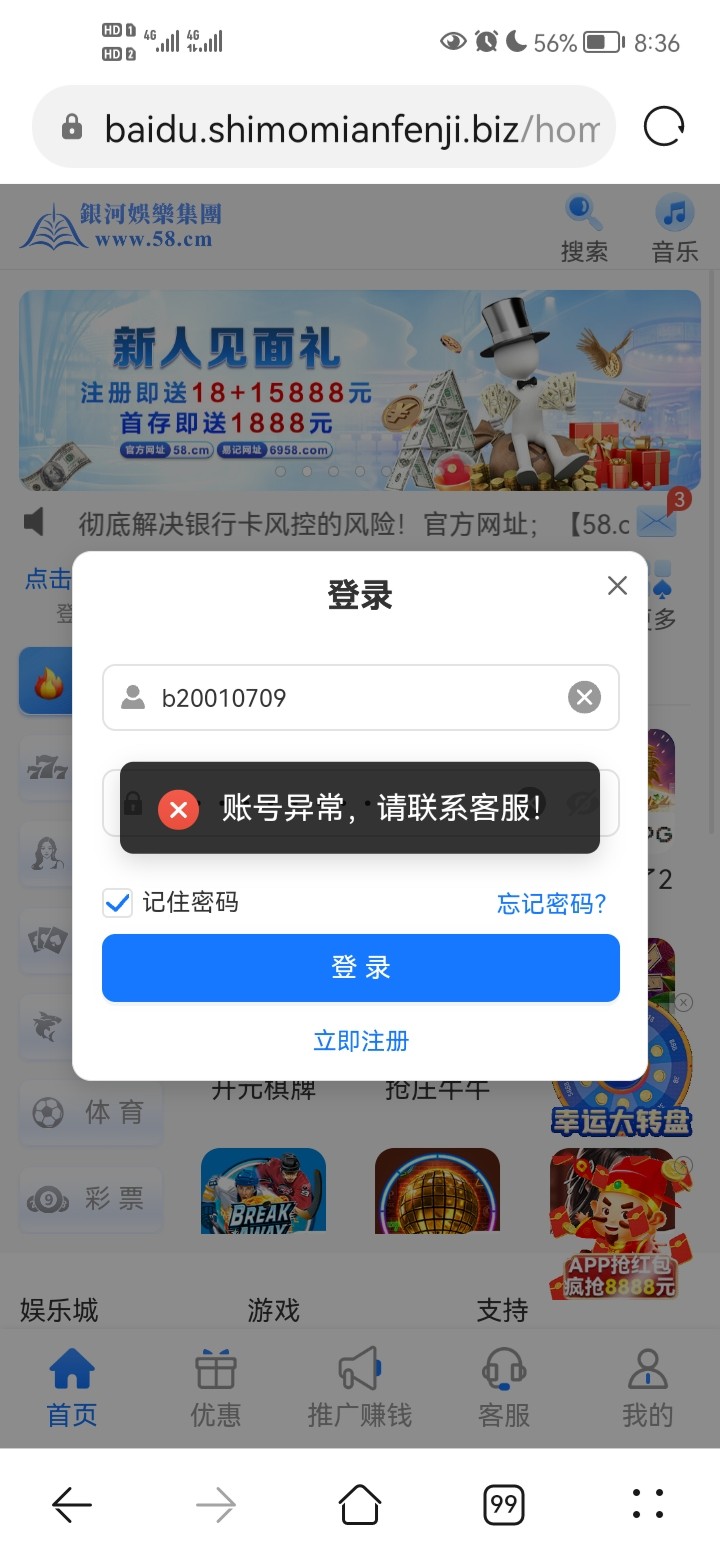This screenshot has height=1560, width=720.
Task: Reload the page in the browser
Action: pos(664,128)
